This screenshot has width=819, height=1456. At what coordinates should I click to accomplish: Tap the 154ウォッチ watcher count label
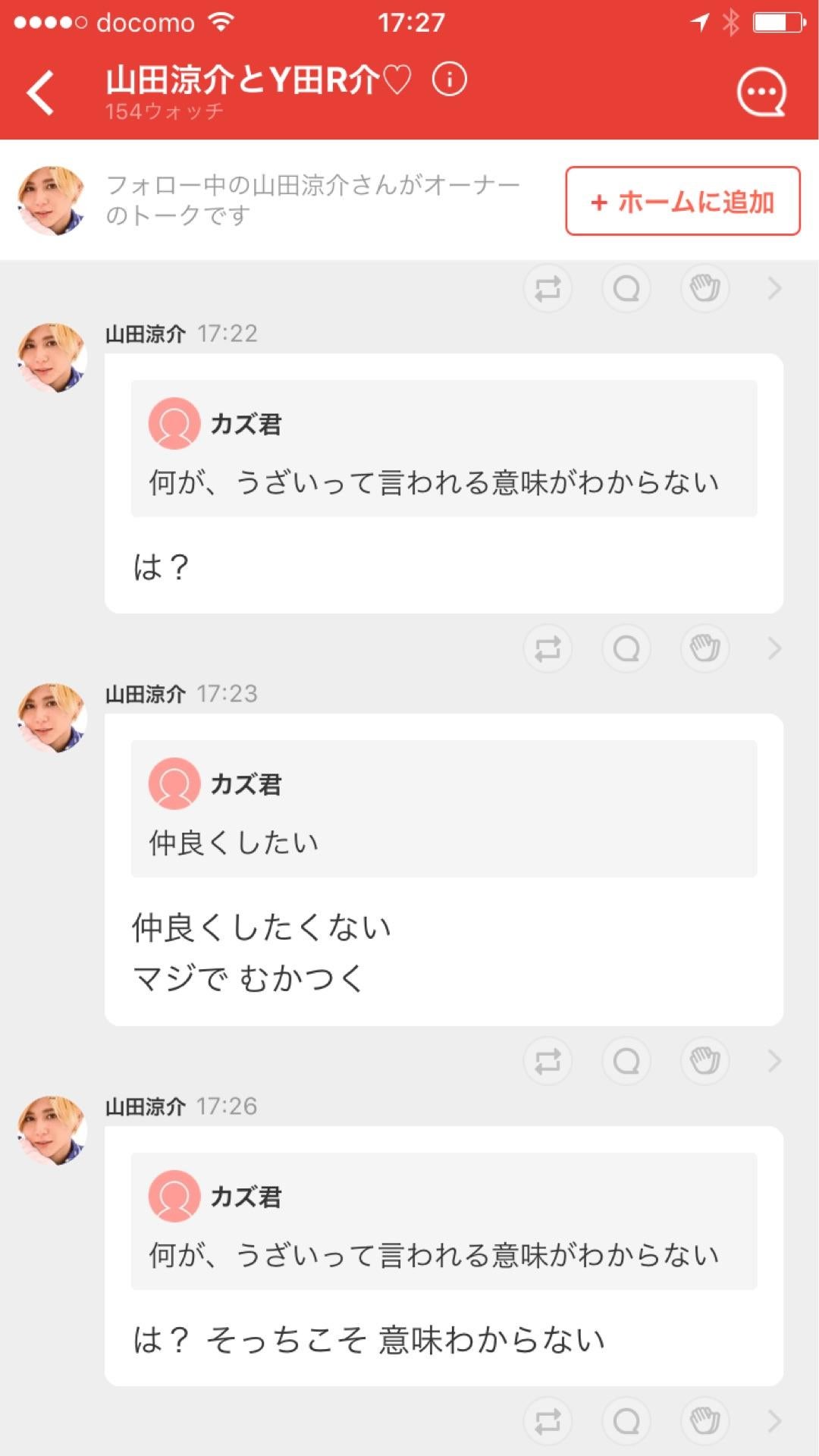click(x=164, y=110)
